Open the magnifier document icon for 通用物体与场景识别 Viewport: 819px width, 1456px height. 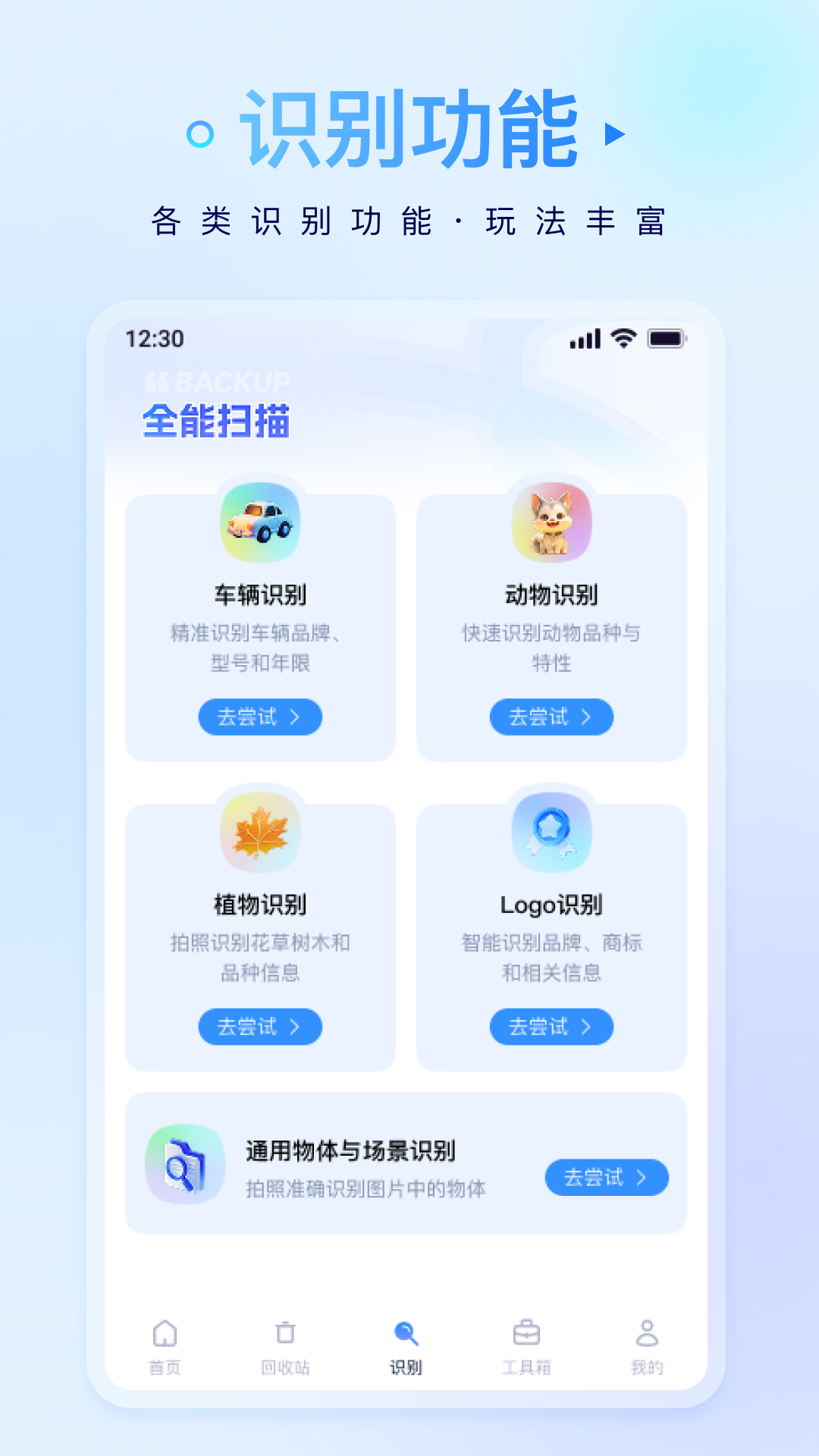[183, 1166]
